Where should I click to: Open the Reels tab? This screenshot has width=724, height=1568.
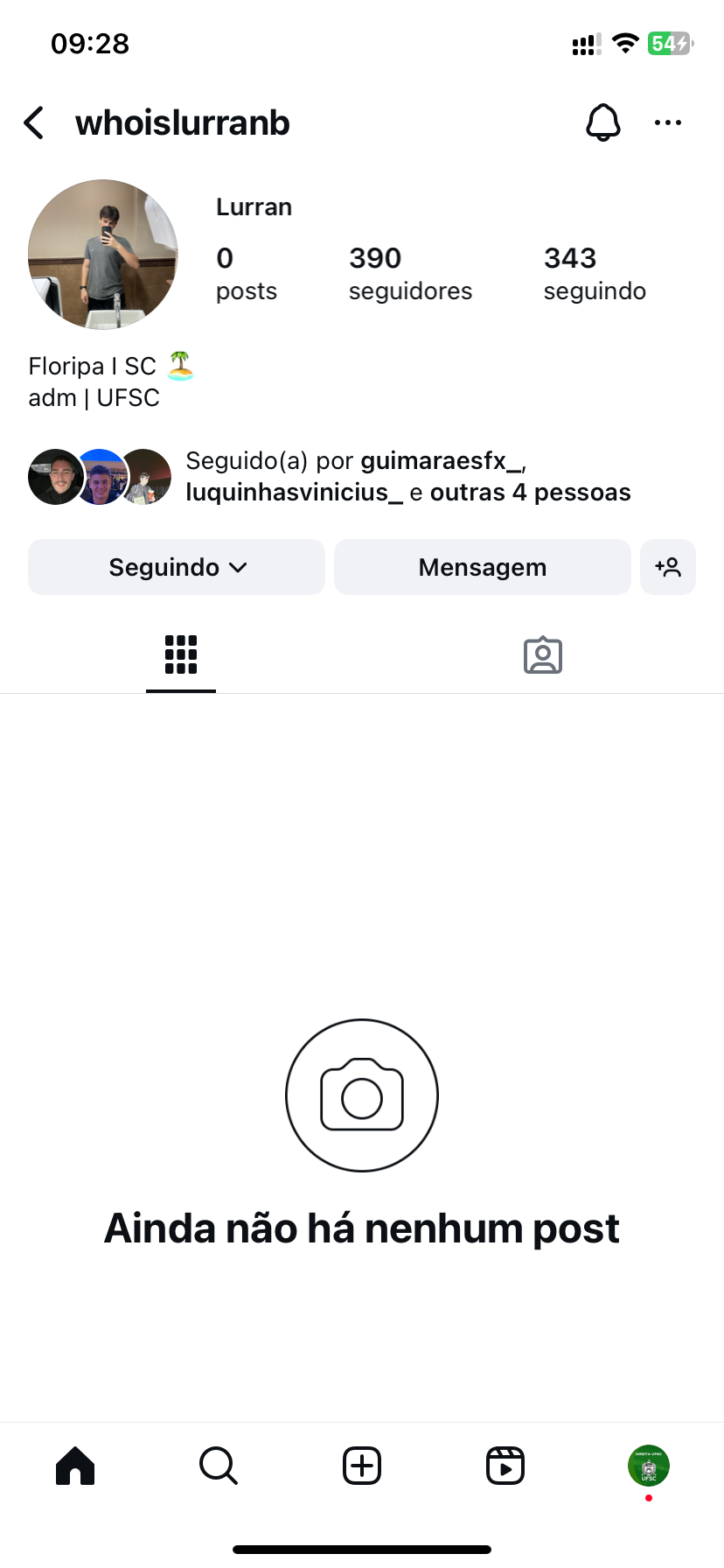click(505, 1466)
